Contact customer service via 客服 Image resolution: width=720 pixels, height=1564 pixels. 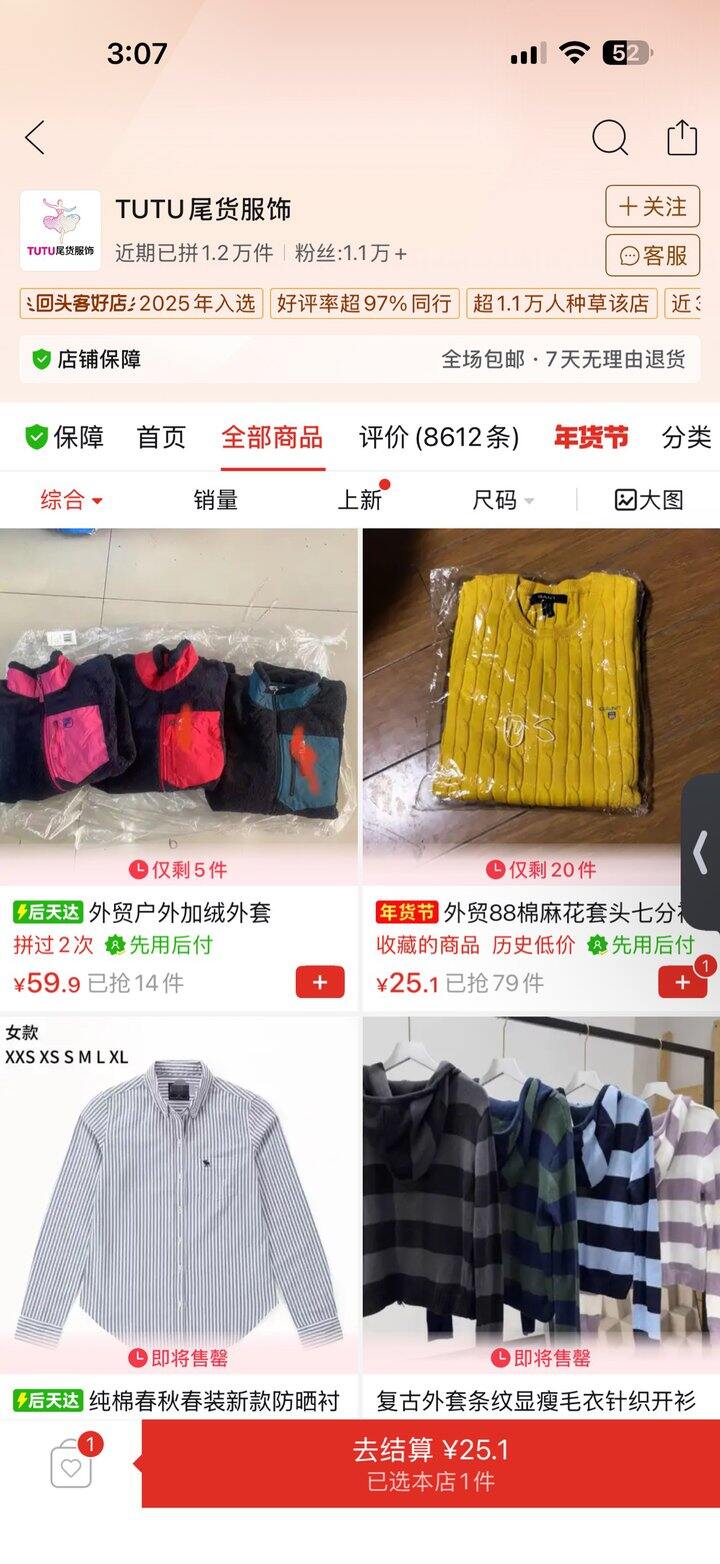[652, 256]
